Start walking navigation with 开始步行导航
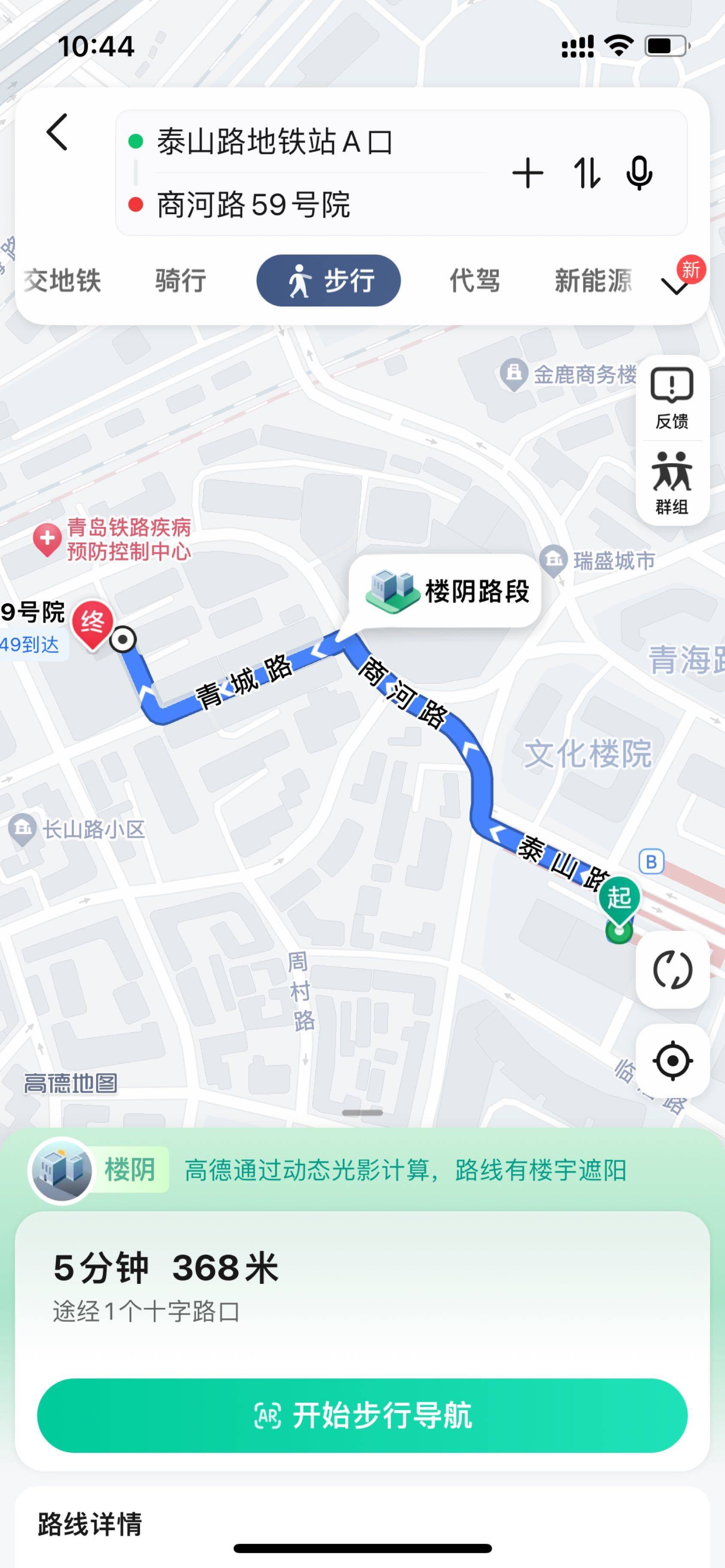 tap(362, 1415)
